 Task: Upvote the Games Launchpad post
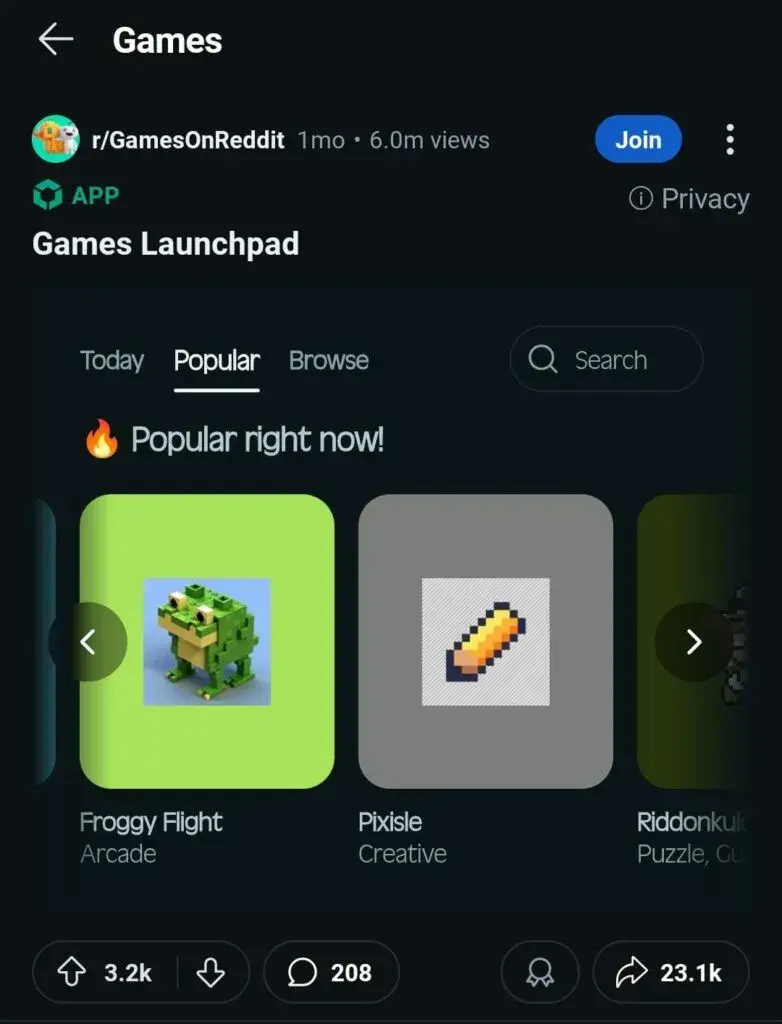pos(73,973)
